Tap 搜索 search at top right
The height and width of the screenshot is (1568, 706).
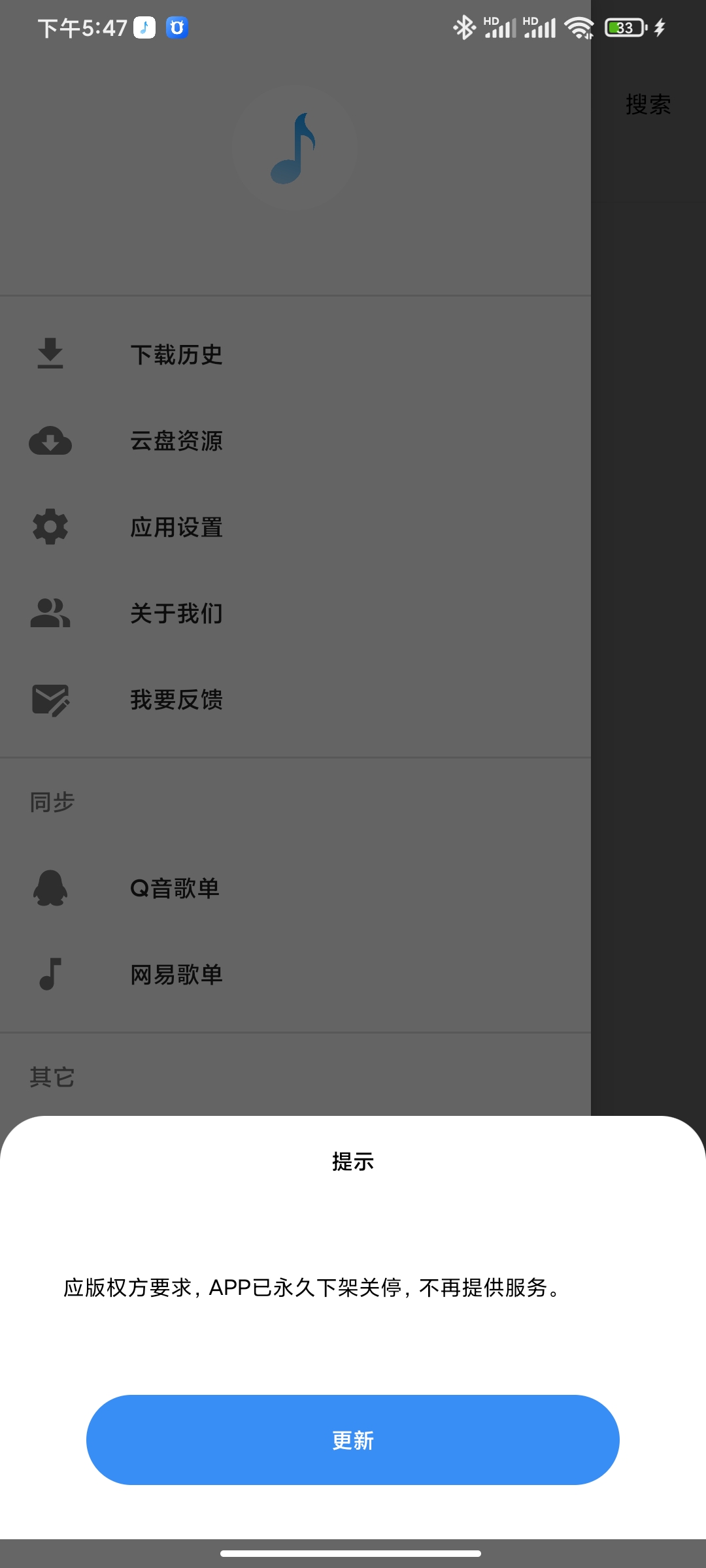648,105
